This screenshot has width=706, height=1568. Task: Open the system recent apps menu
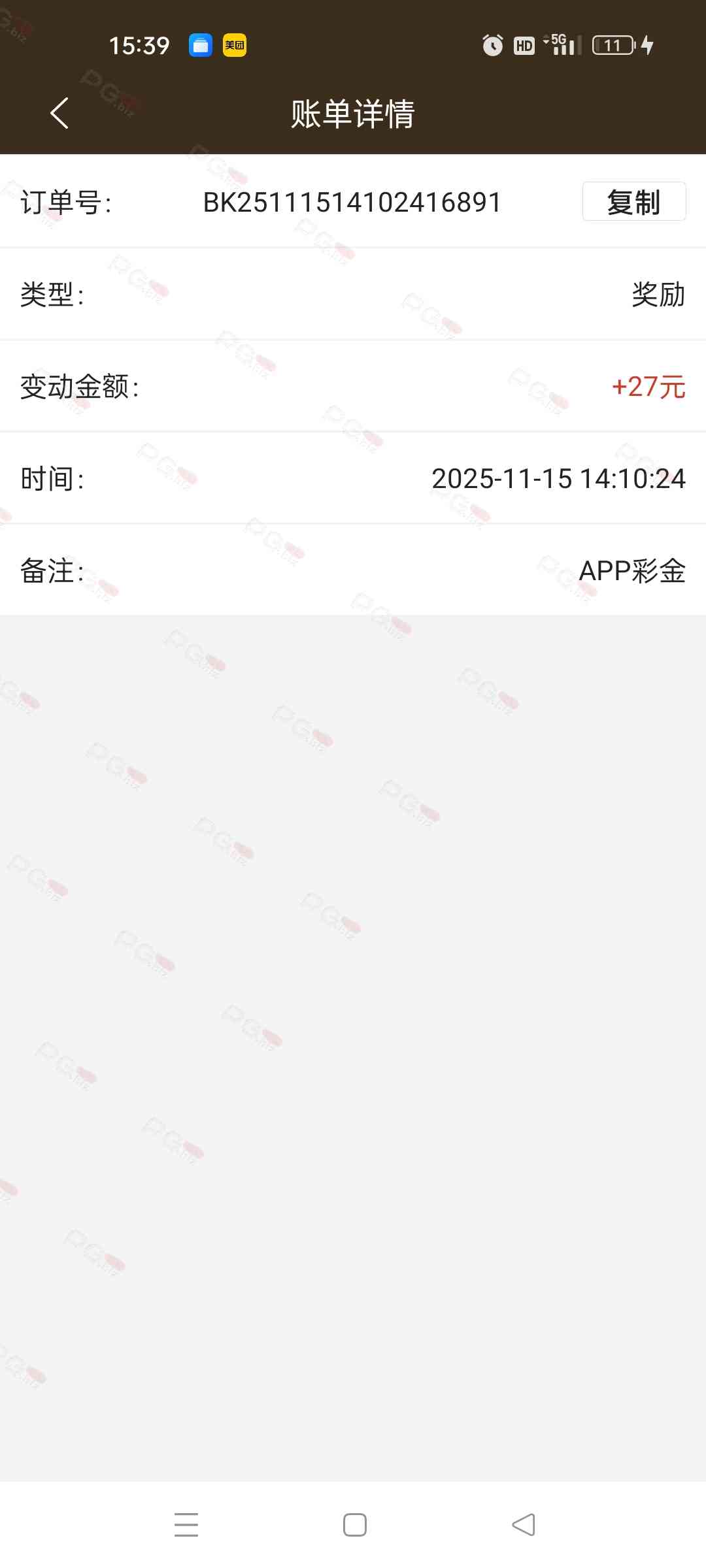186,1525
